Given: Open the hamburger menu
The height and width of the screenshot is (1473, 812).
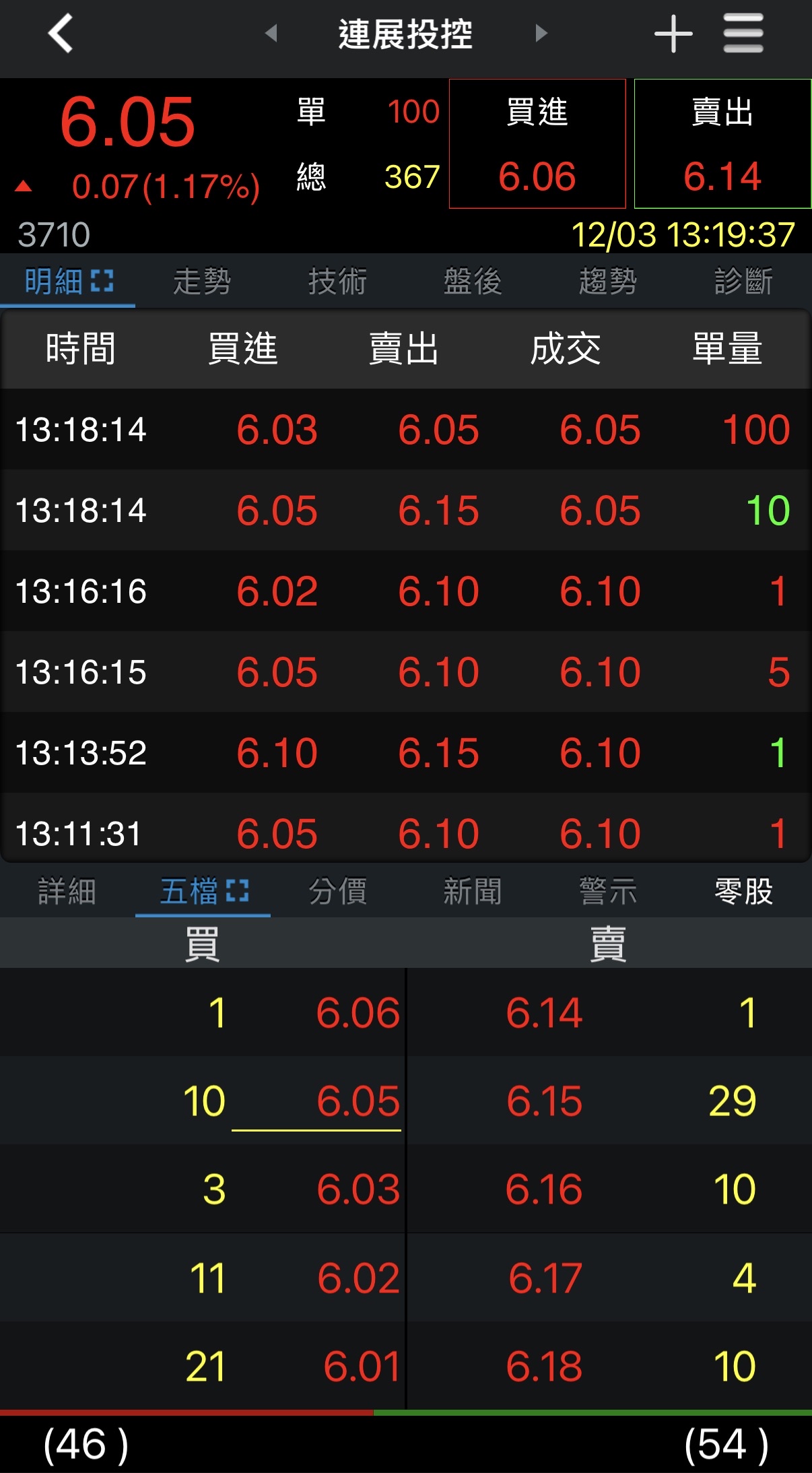Looking at the screenshot, I should point(743,34).
